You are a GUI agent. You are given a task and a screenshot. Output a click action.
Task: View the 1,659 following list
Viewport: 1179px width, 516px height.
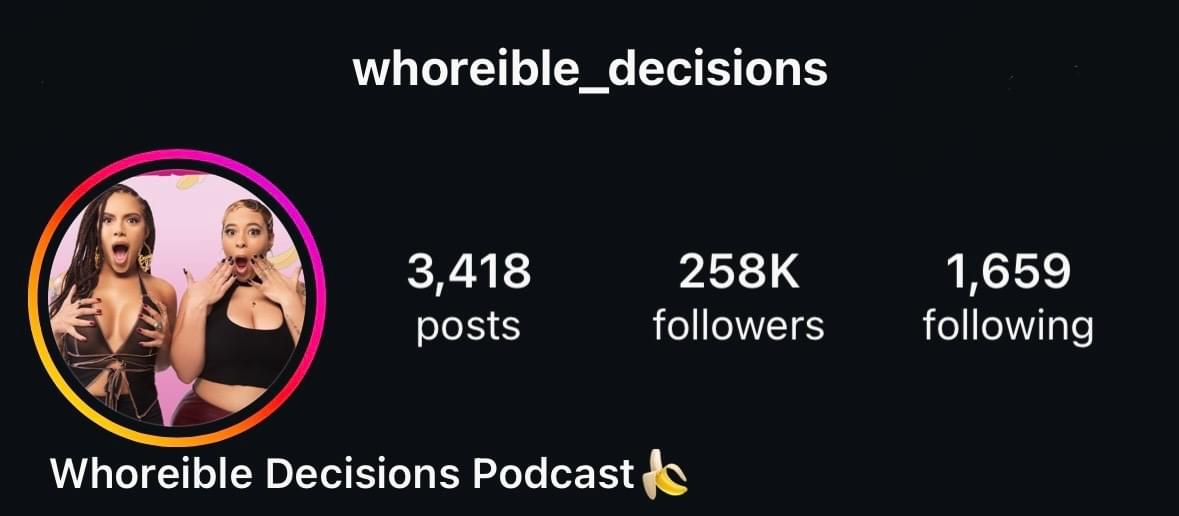click(x=1007, y=298)
